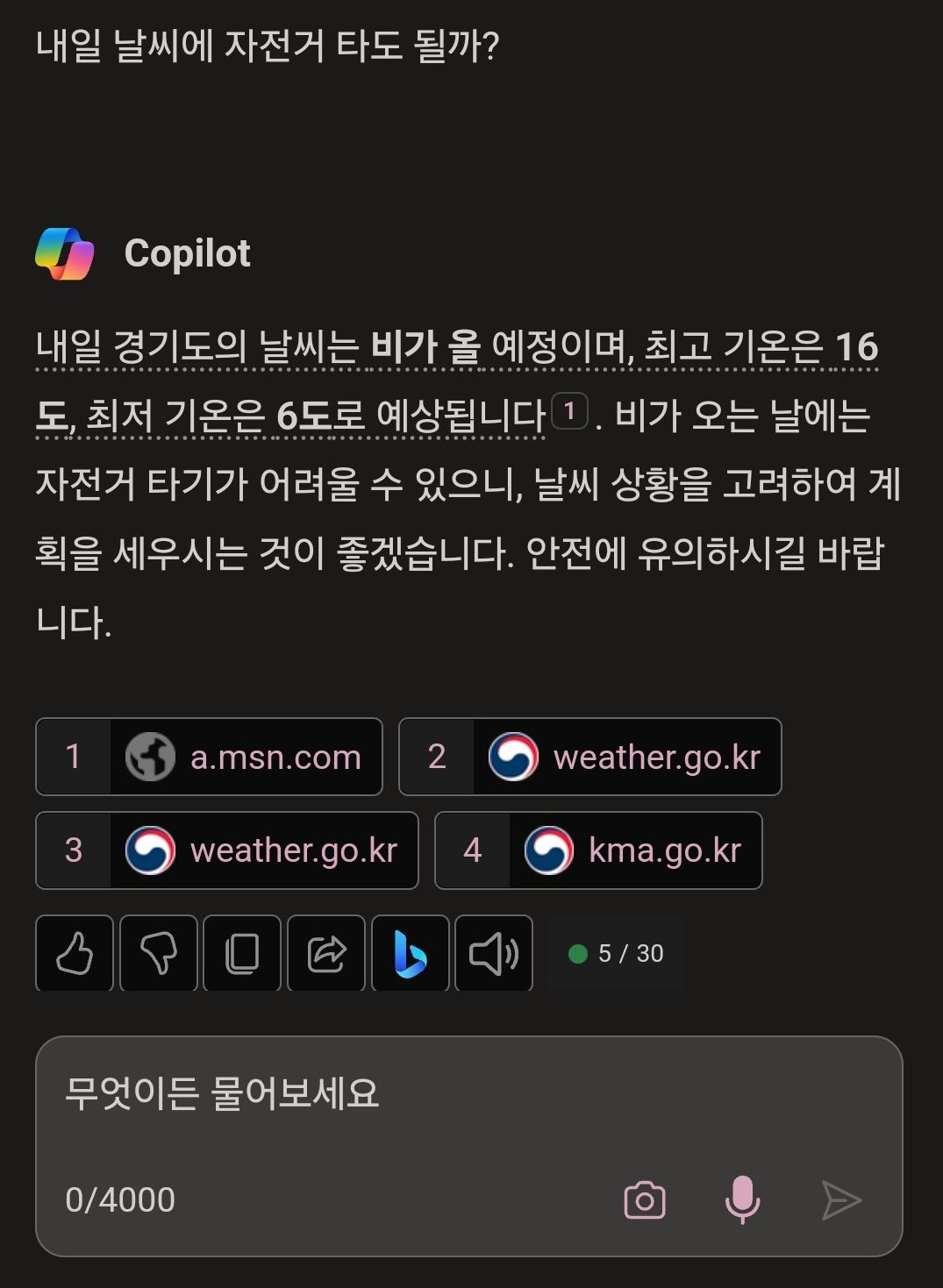Open Bing search from the response toolbar
The height and width of the screenshot is (1288, 943).
point(410,954)
